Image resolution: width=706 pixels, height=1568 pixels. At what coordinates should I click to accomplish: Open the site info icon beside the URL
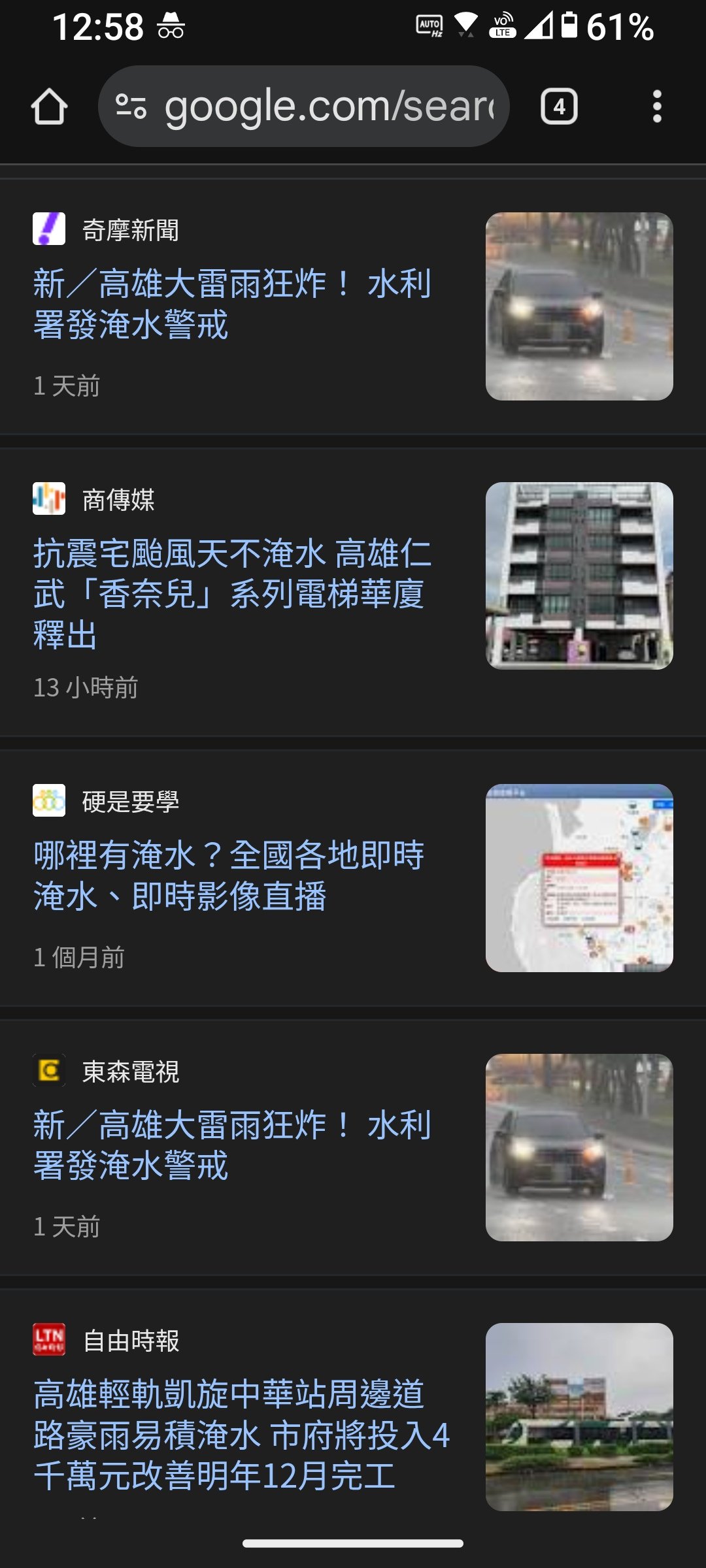[131, 106]
